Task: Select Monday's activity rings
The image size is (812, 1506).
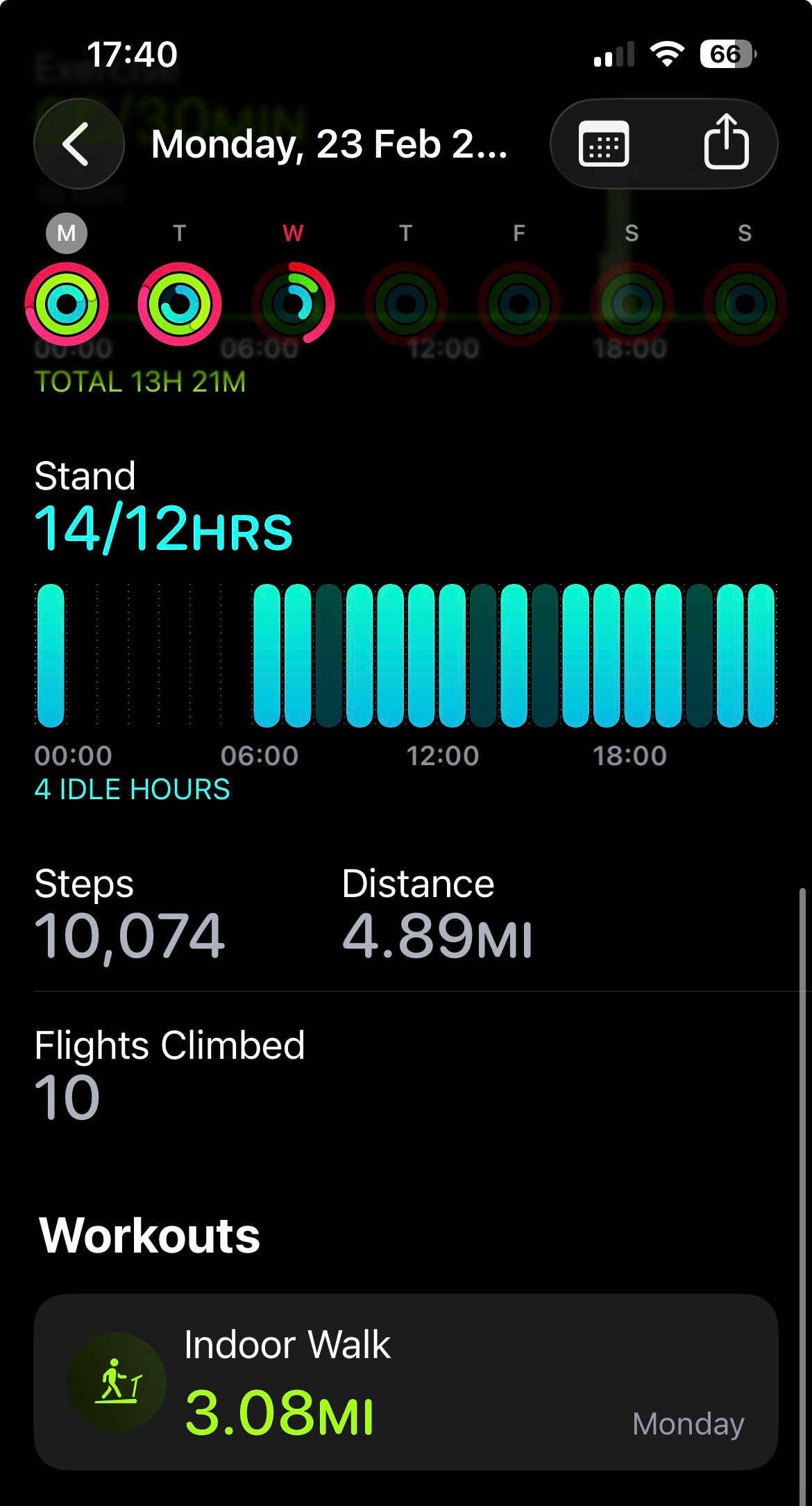Action: click(x=67, y=303)
